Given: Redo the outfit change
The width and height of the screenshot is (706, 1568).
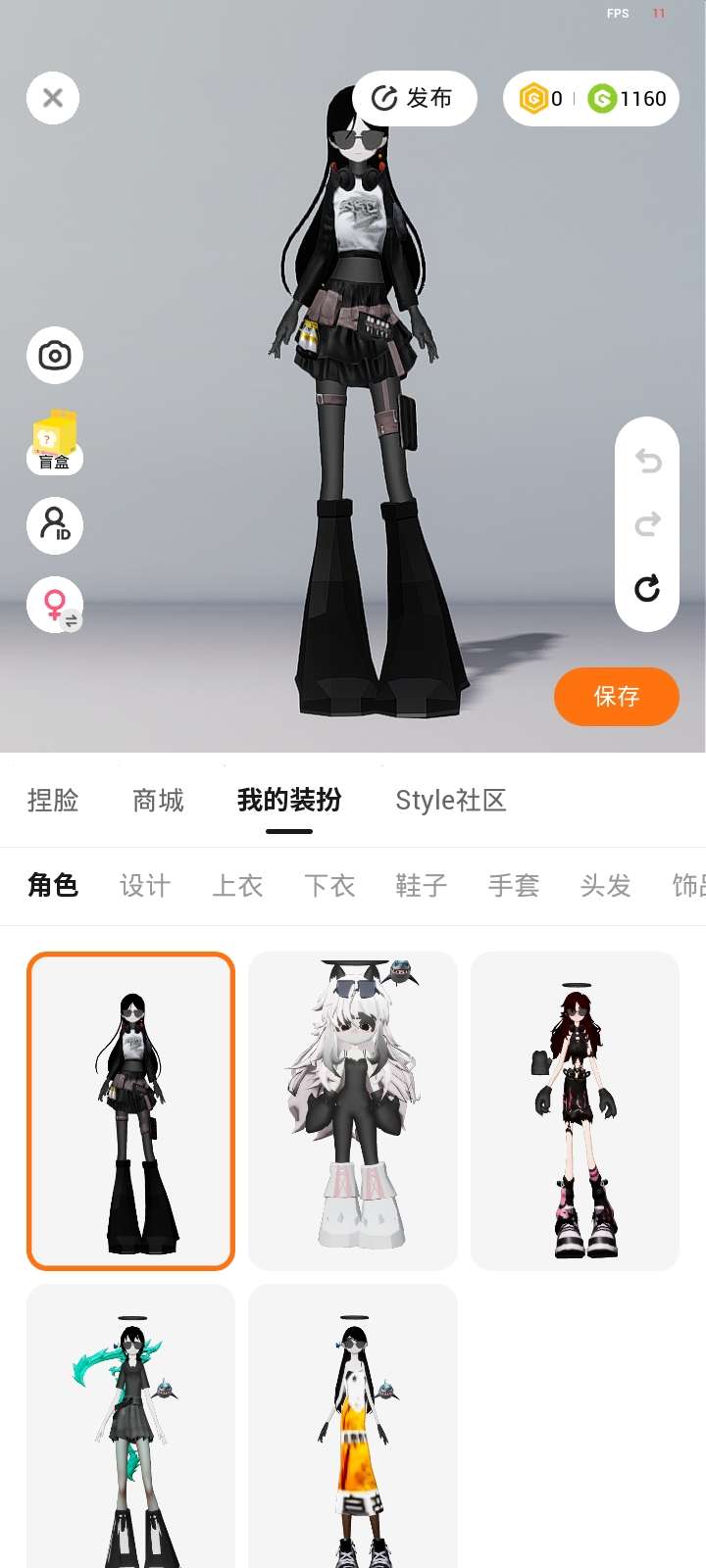Looking at the screenshot, I should pos(647,524).
